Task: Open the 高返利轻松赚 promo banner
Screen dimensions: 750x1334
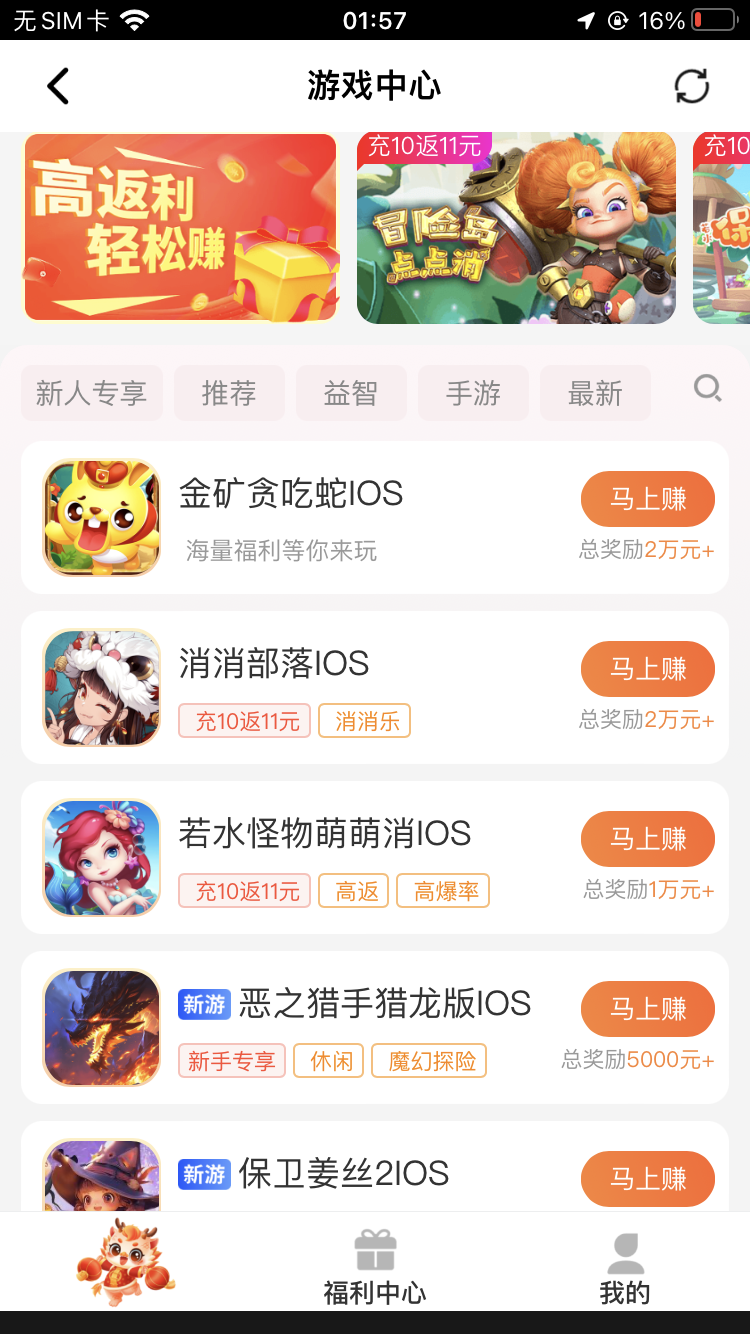Action: [180, 227]
